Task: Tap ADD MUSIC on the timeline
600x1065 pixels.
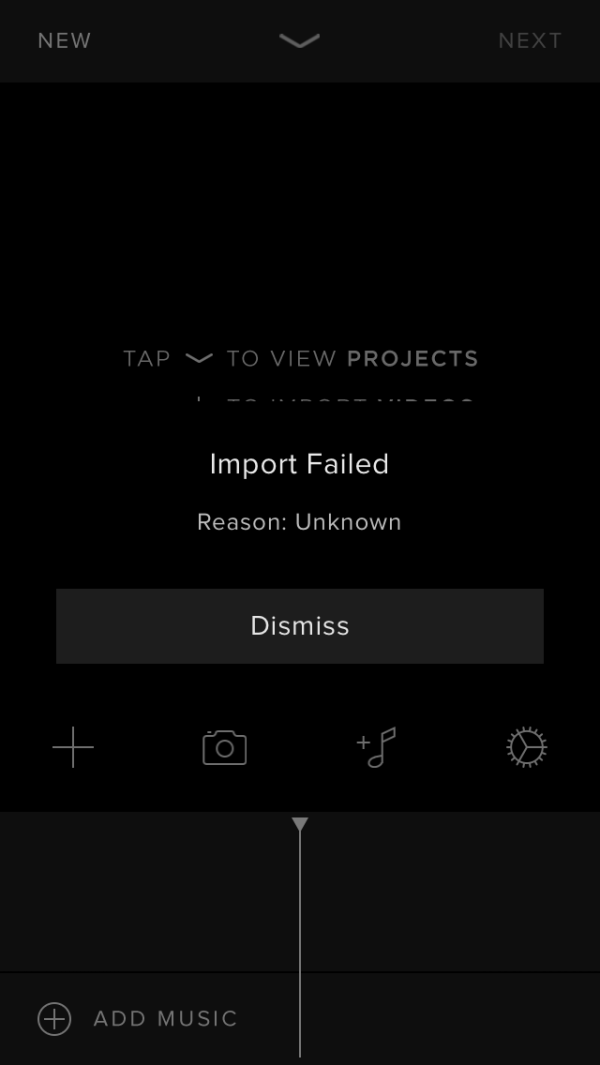Action: tap(138, 1019)
